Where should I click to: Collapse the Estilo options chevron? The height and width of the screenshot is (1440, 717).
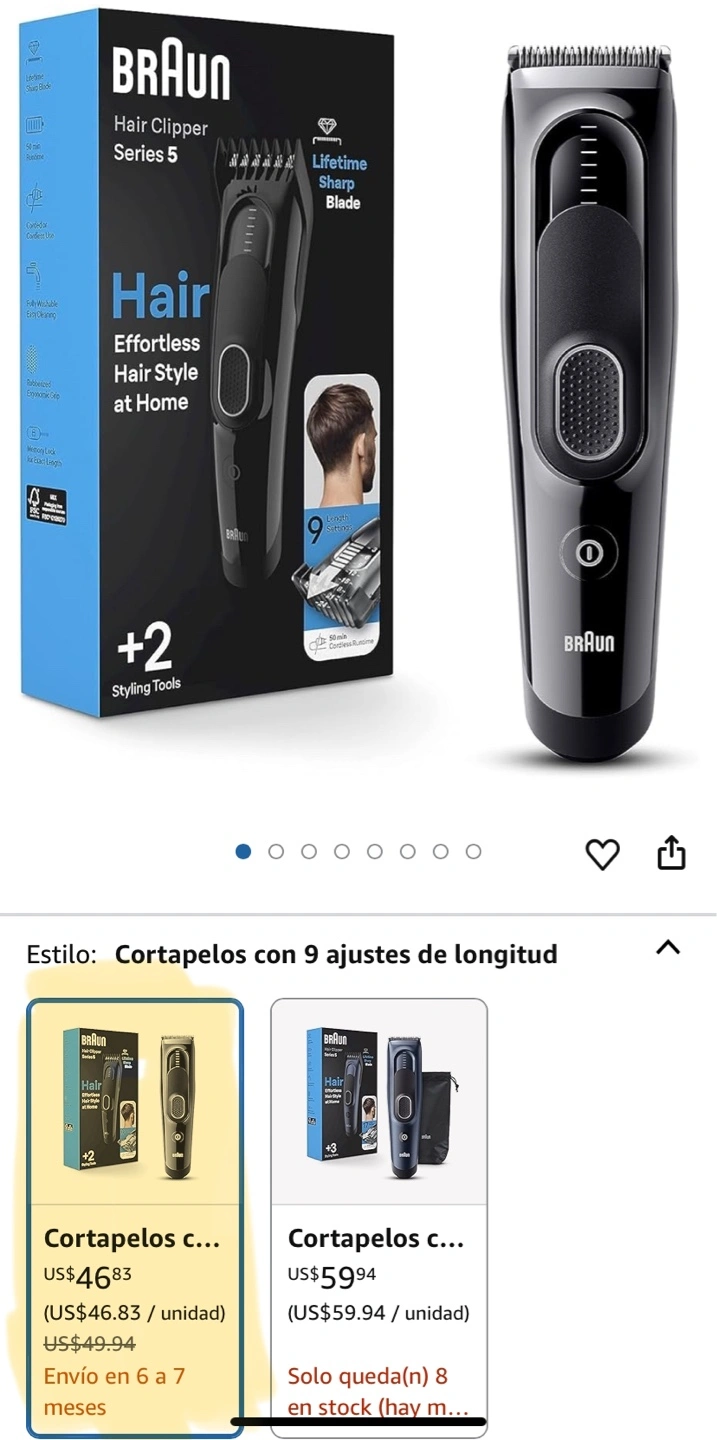coord(668,947)
